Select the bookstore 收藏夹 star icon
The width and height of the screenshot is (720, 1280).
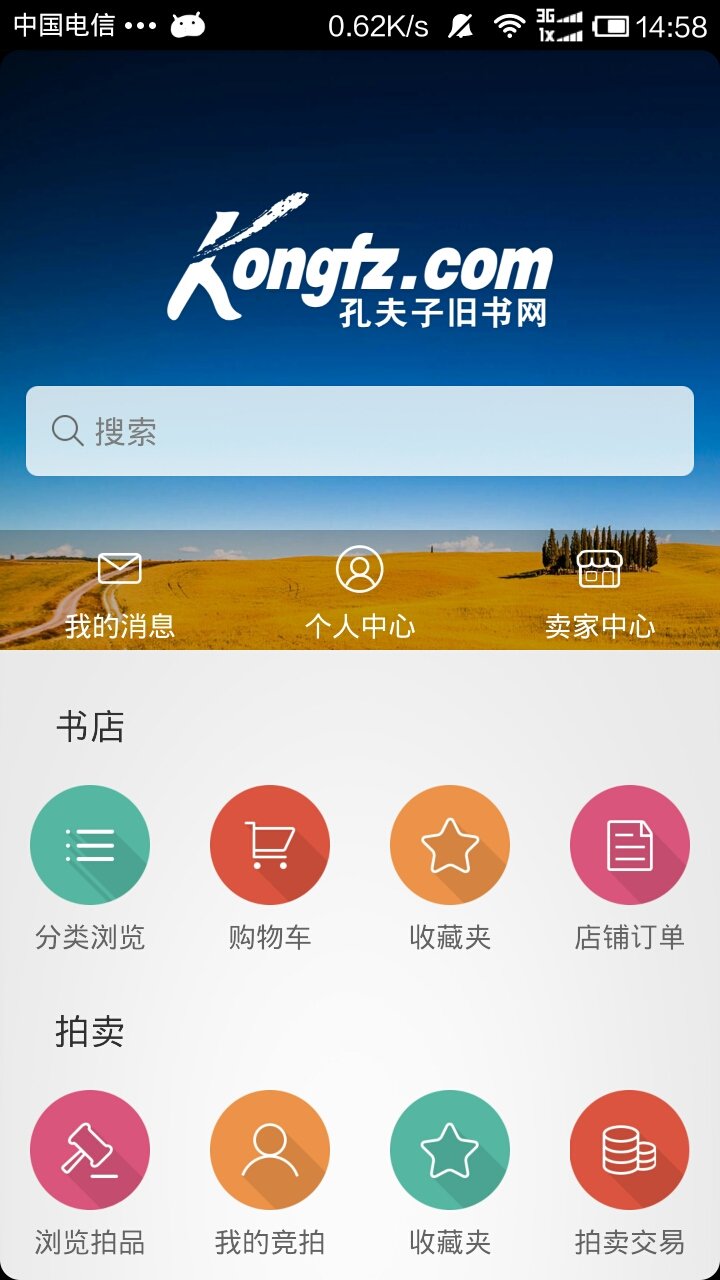click(x=450, y=844)
